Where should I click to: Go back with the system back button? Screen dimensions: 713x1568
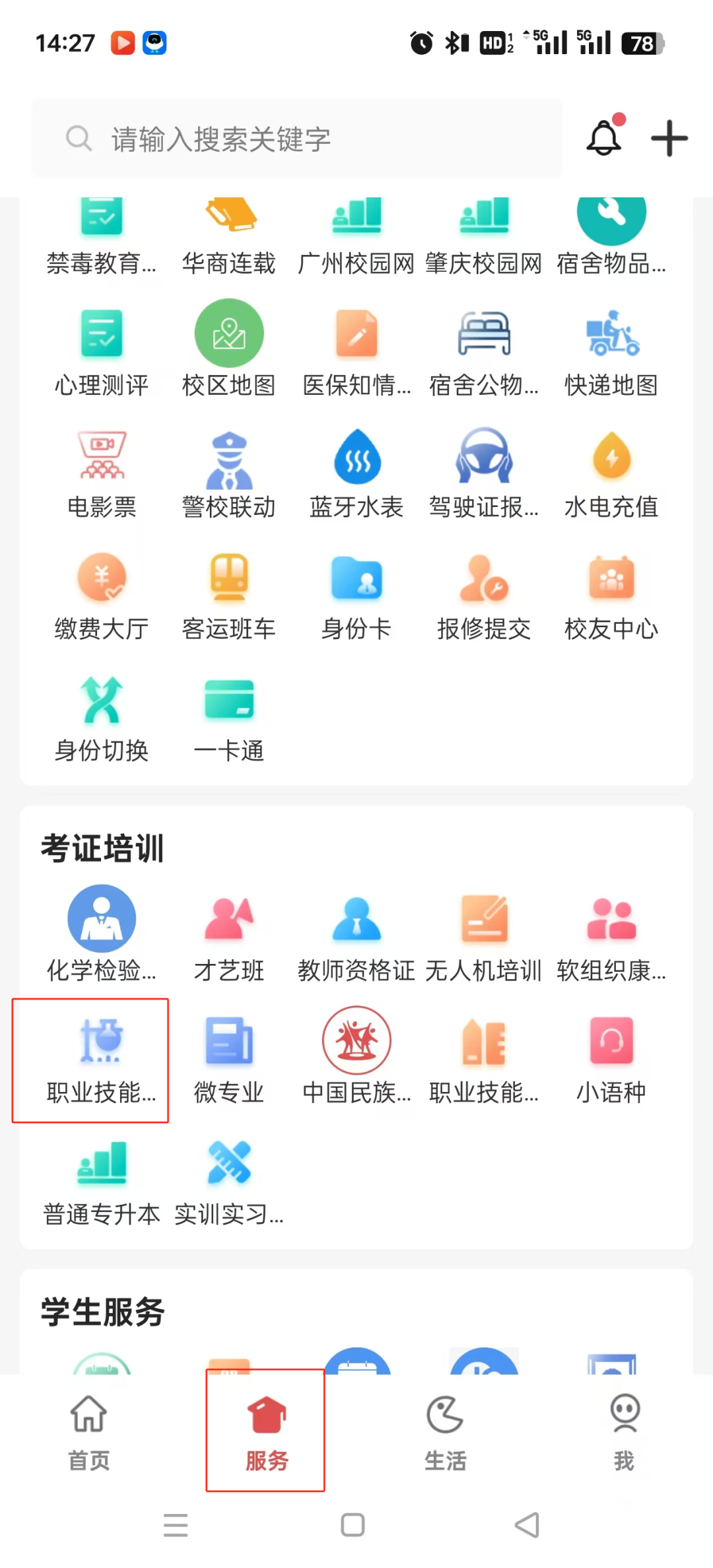[527, 1525]
